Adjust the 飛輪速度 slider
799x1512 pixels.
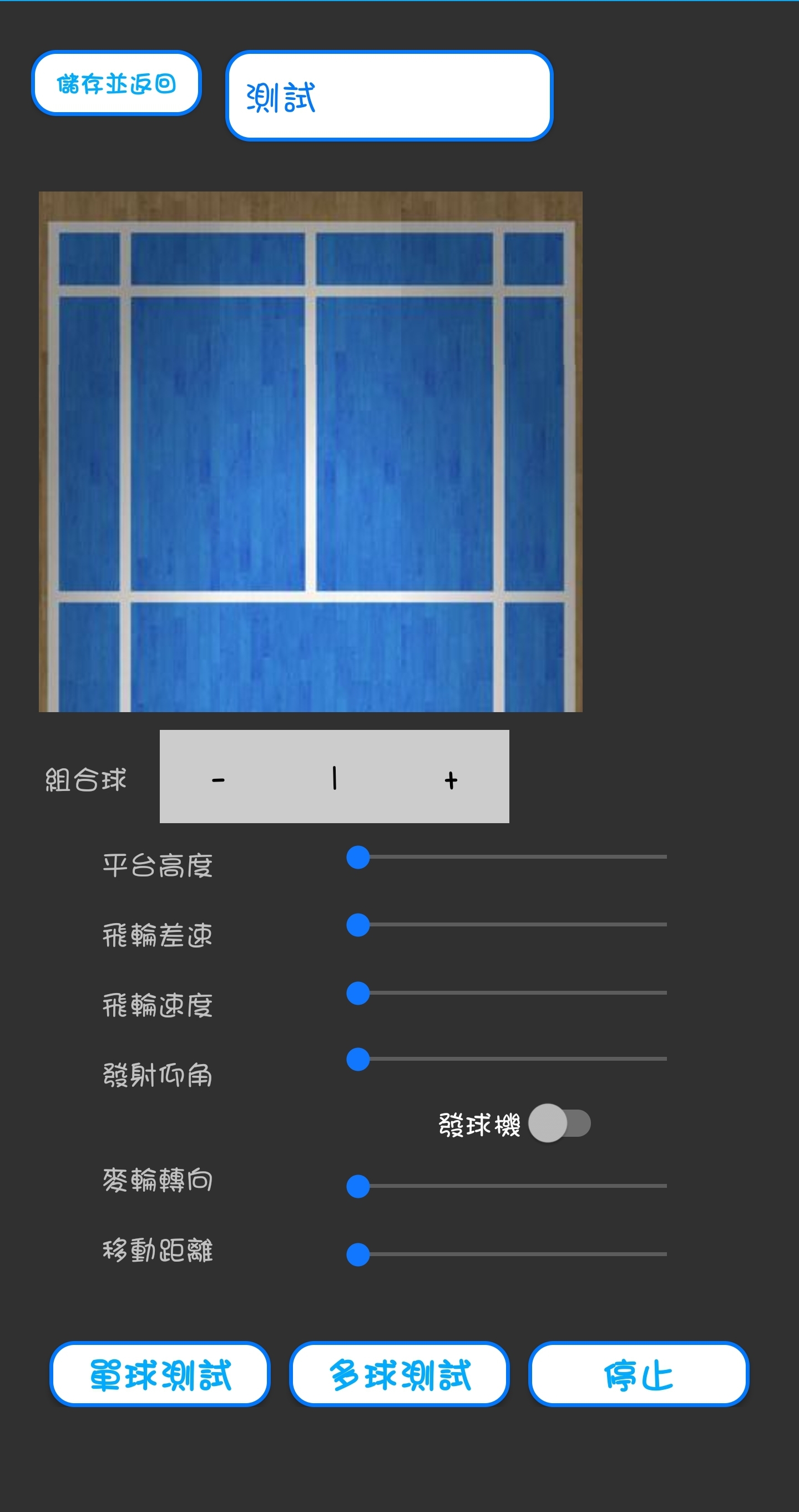click(x=358, y=993)
